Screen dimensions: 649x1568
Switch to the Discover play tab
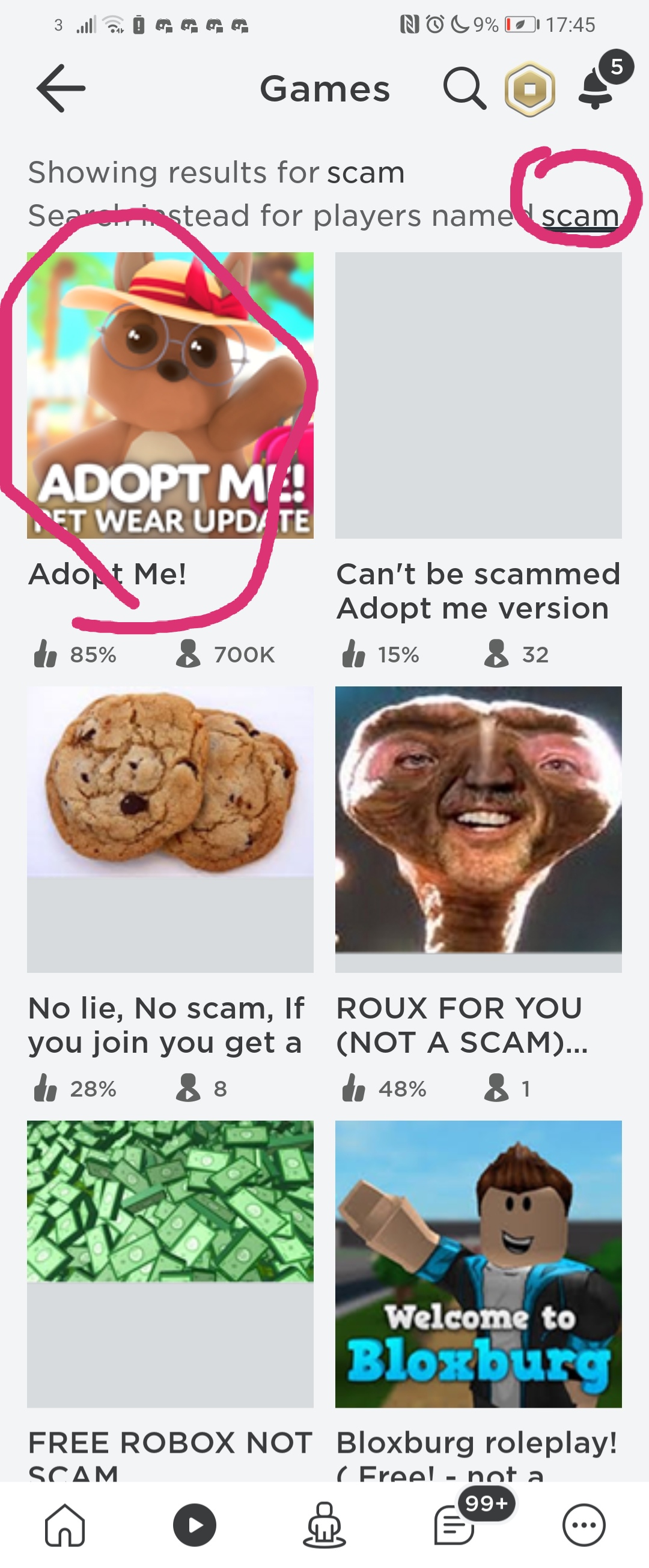(x=194, y=1524)
